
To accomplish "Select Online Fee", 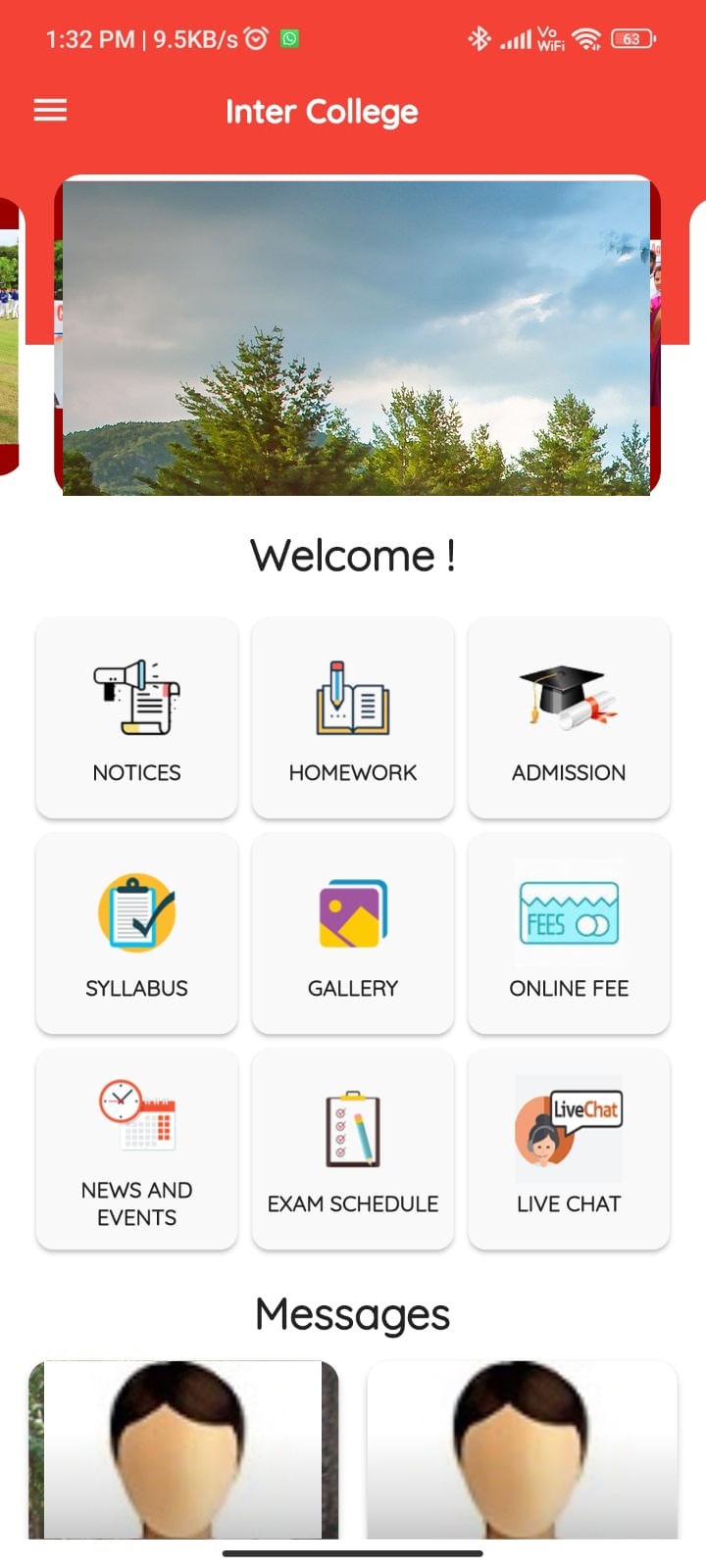I will pyautogui.click(x=569, y=933).
